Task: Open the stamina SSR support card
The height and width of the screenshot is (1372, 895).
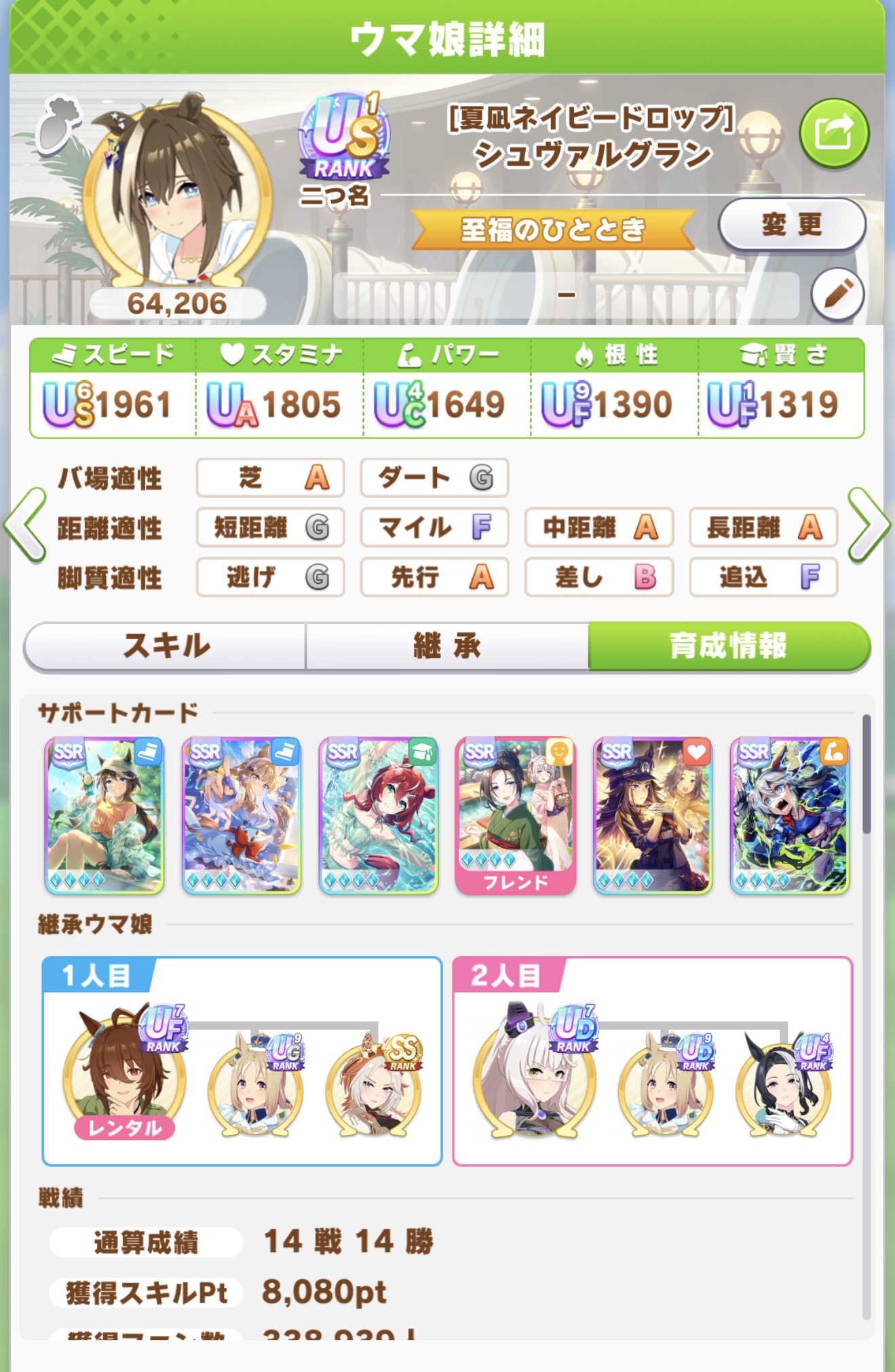Action: click(652, 815)
